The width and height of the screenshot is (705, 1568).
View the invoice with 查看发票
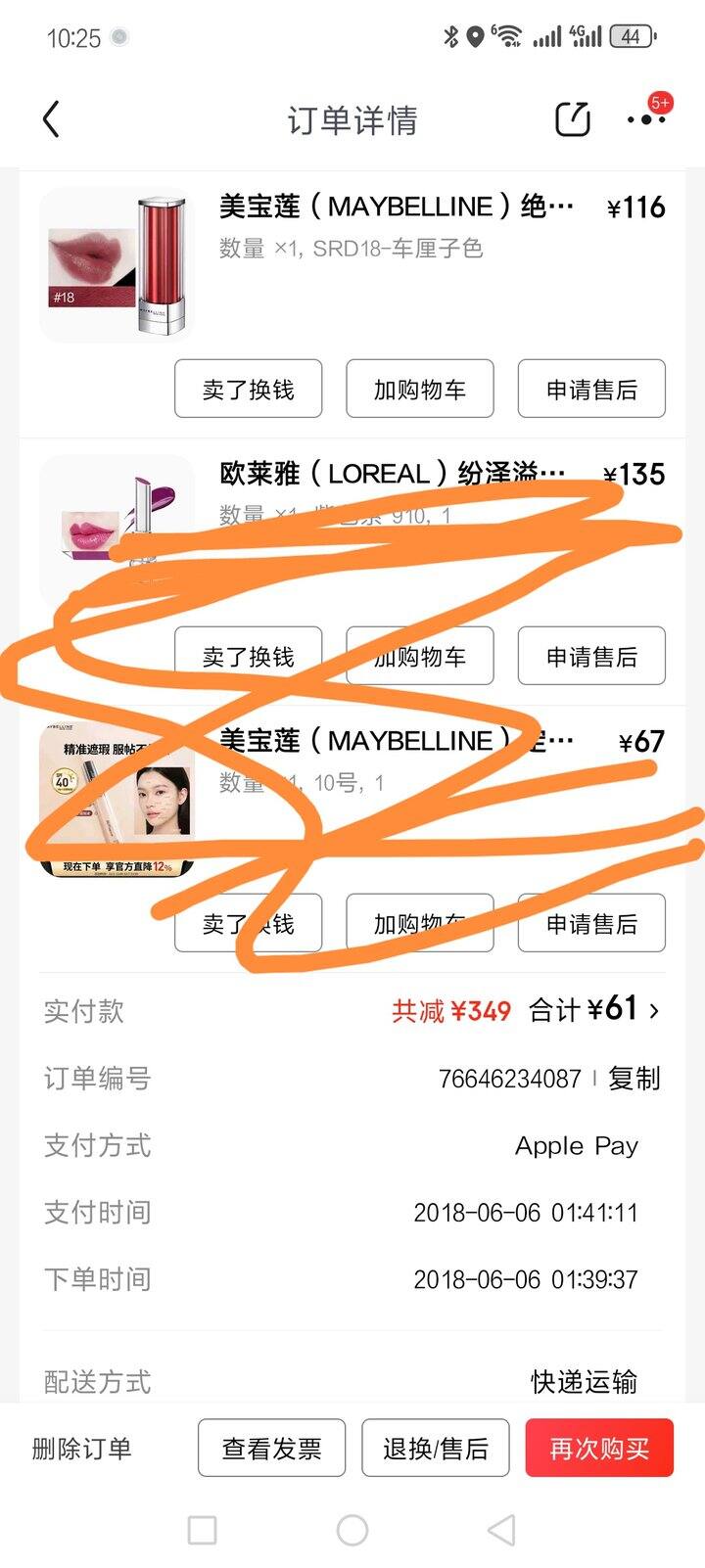click(x=271, y=1449)
